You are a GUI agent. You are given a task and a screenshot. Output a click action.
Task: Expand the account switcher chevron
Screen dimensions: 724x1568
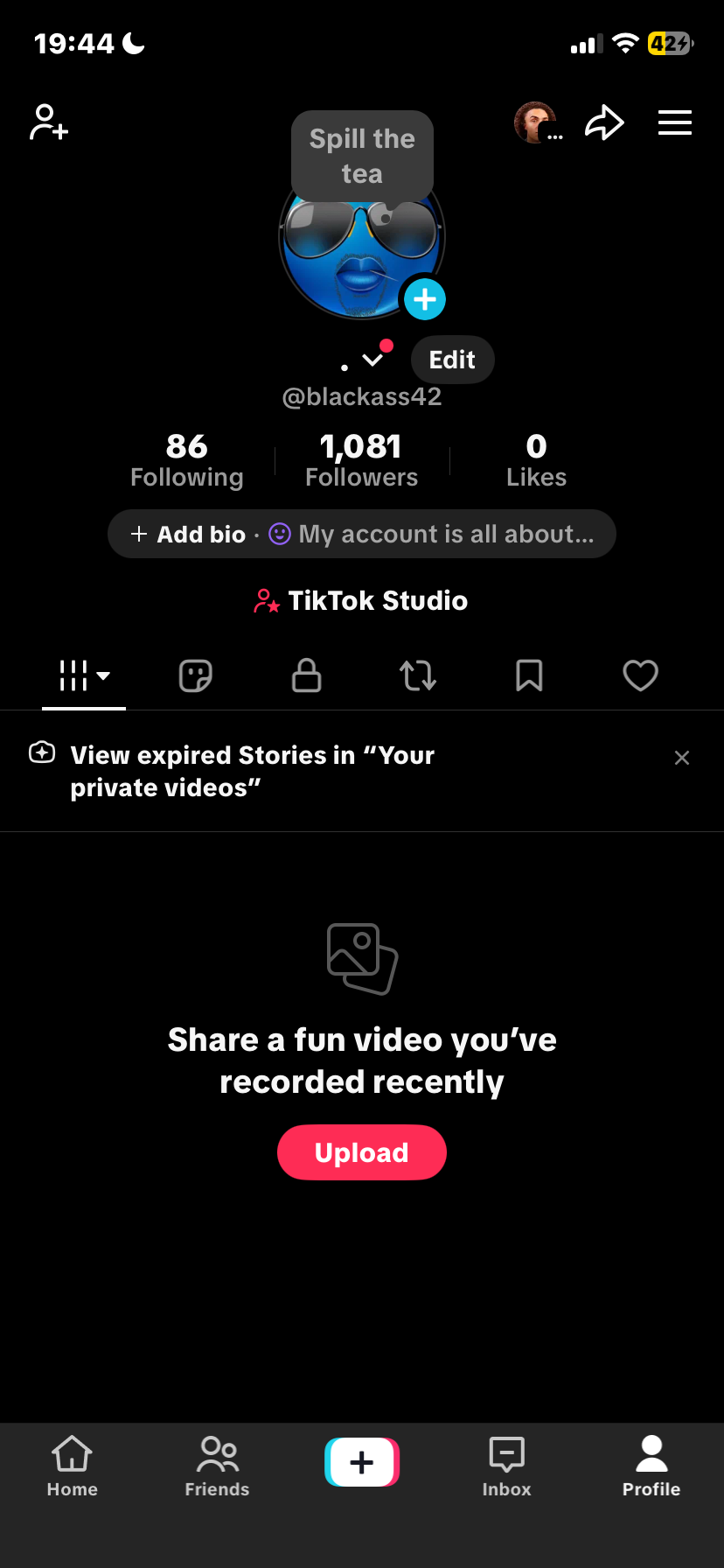point(372,360)
